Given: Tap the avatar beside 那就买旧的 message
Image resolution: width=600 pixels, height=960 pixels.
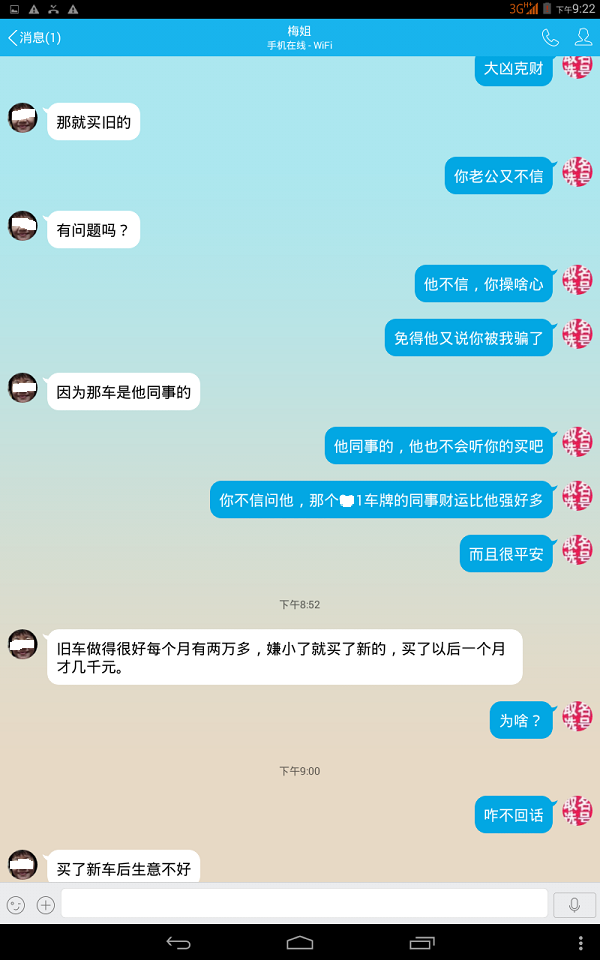Looking at the screenshot, I should pos(23,118).
